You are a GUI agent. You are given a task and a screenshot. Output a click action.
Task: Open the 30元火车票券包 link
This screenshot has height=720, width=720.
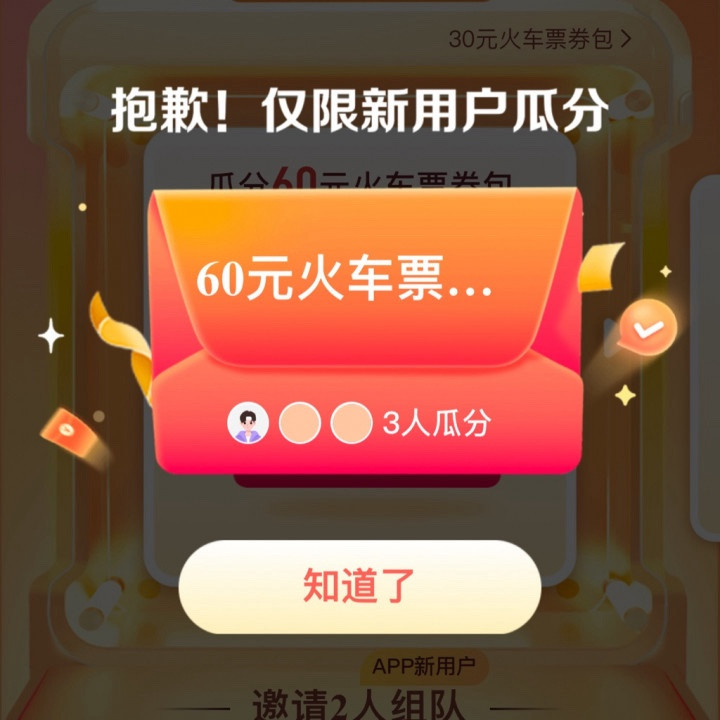coord(540,40)
